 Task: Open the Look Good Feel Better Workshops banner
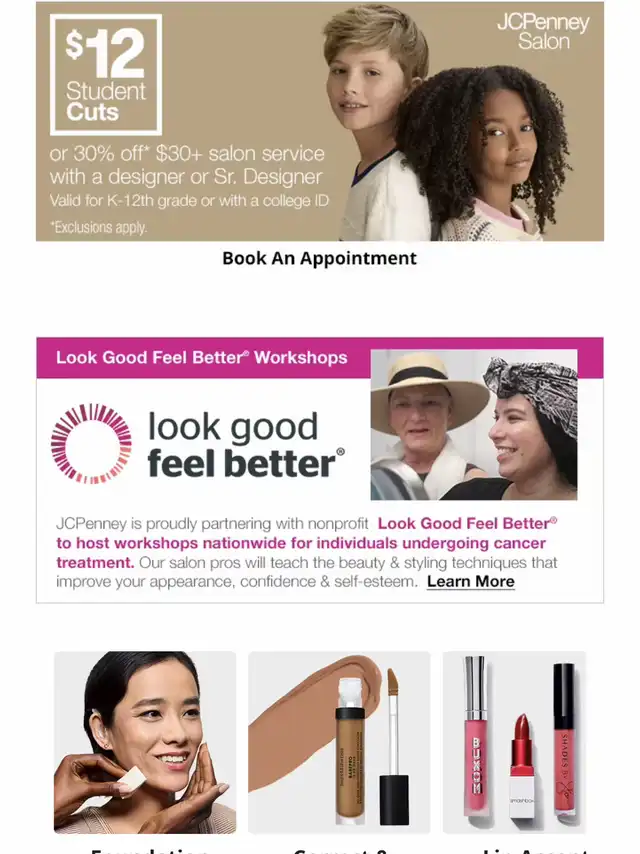[320, 470]
